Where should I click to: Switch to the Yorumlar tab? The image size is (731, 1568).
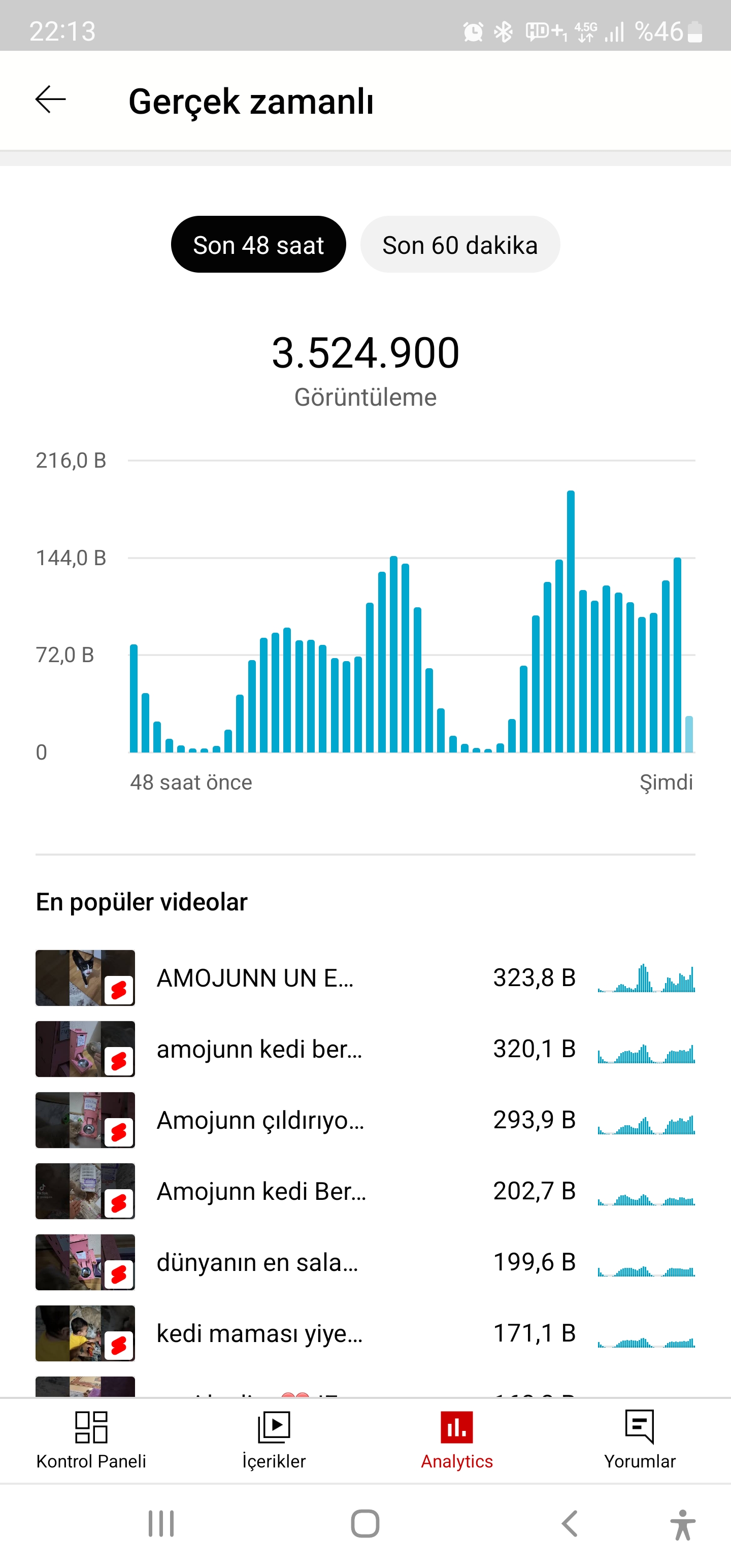[x=640, y=1440]
